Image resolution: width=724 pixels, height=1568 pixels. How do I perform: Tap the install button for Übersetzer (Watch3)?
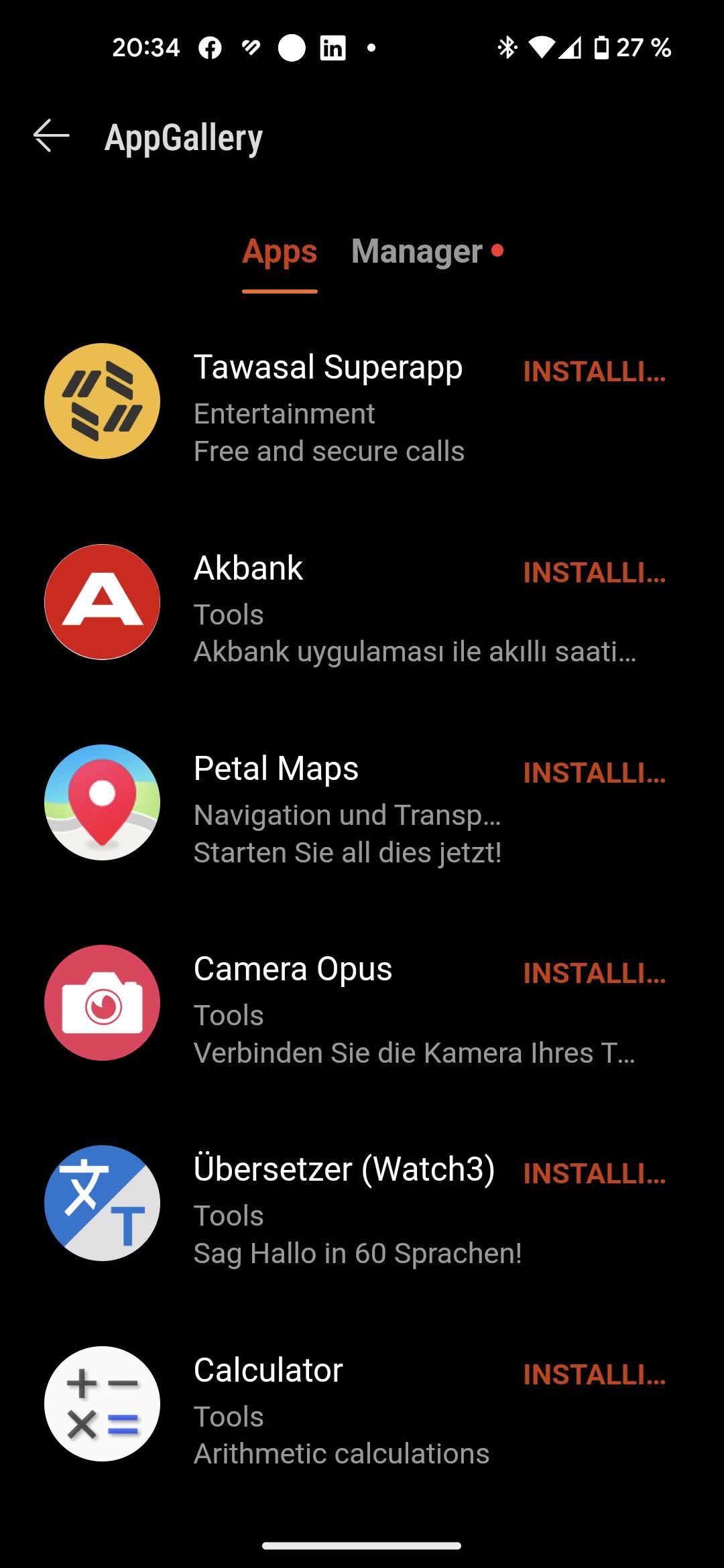click(594, 1174)
